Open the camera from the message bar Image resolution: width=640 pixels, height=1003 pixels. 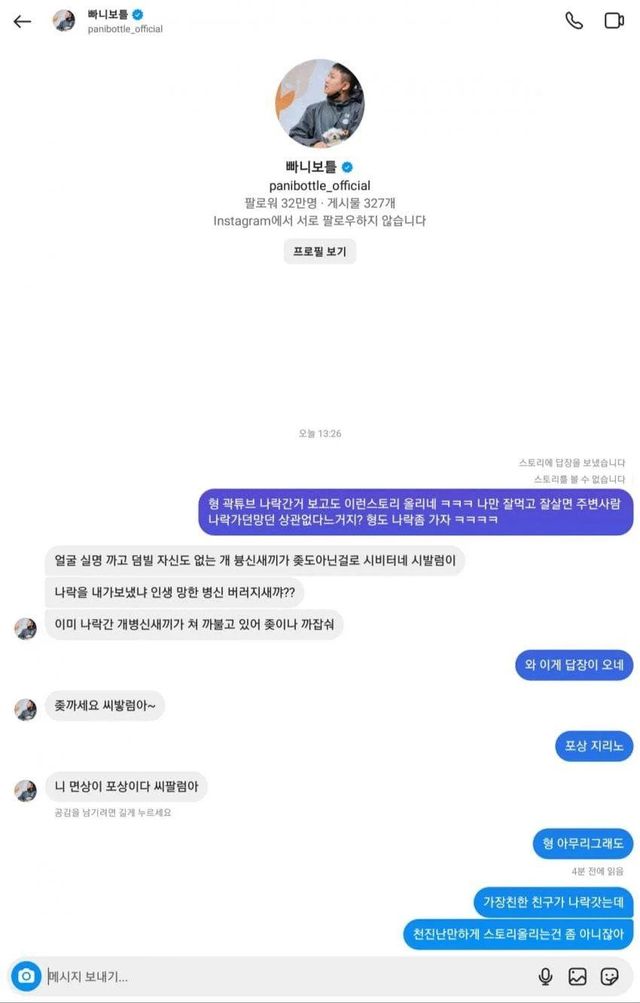coord(27,976)
